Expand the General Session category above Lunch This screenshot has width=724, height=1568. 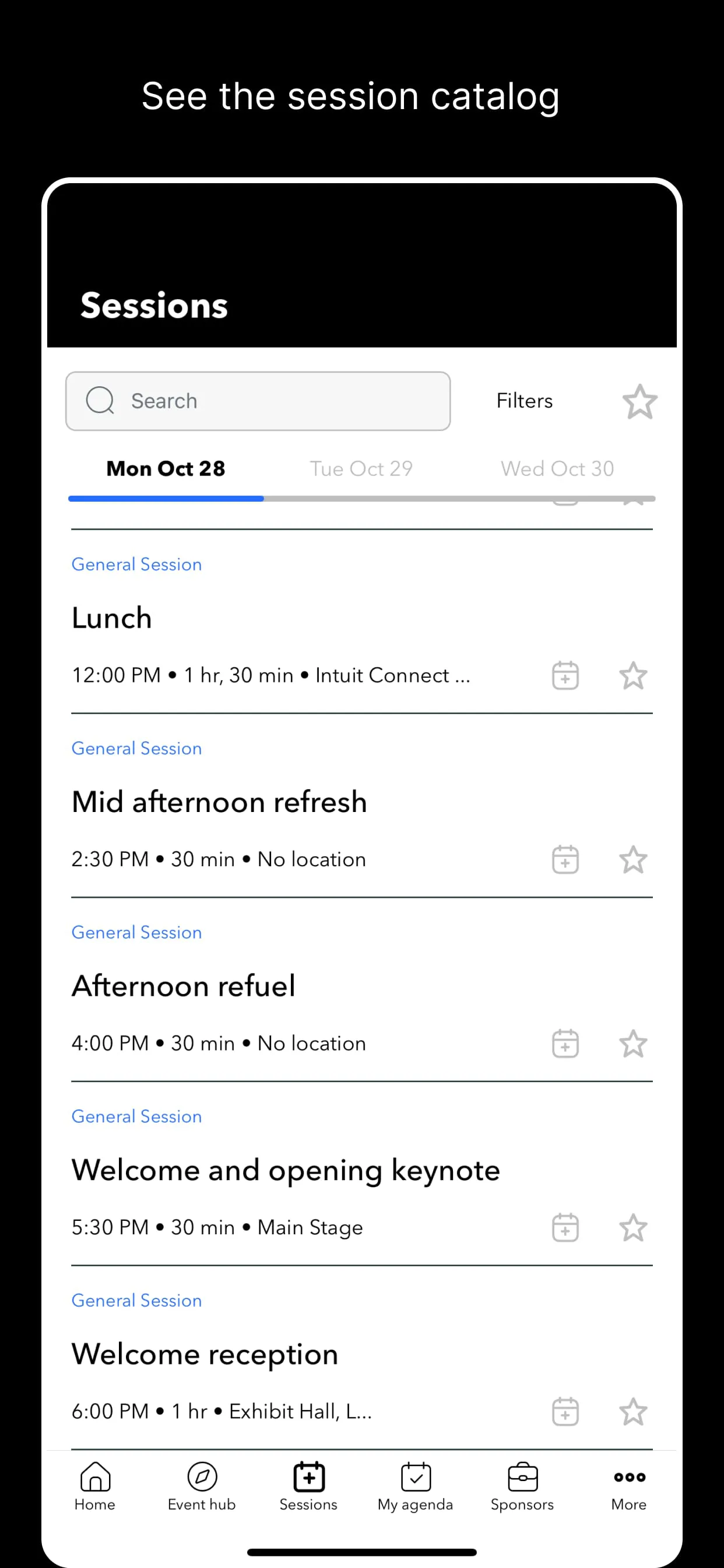point(136,564)
